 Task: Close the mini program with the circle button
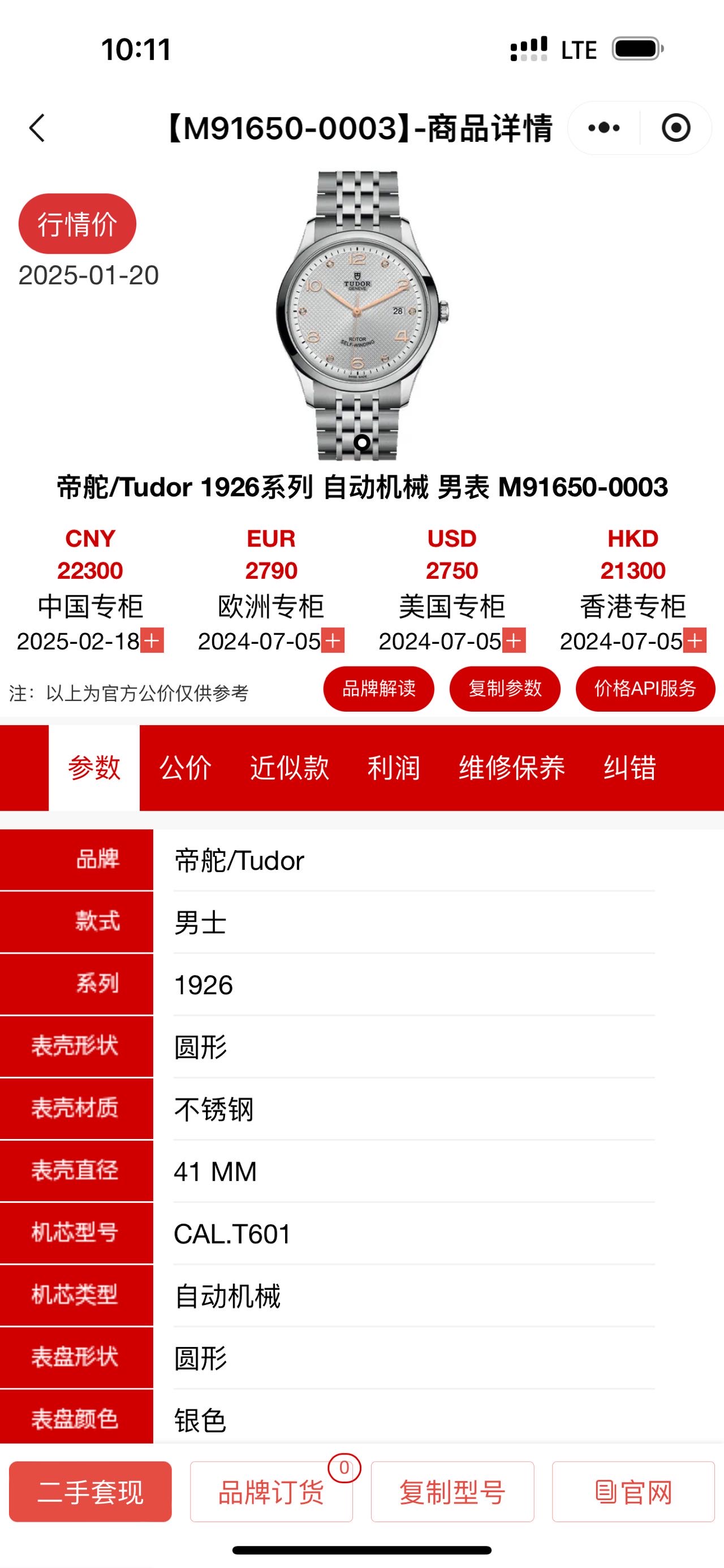tap(675, 128)
